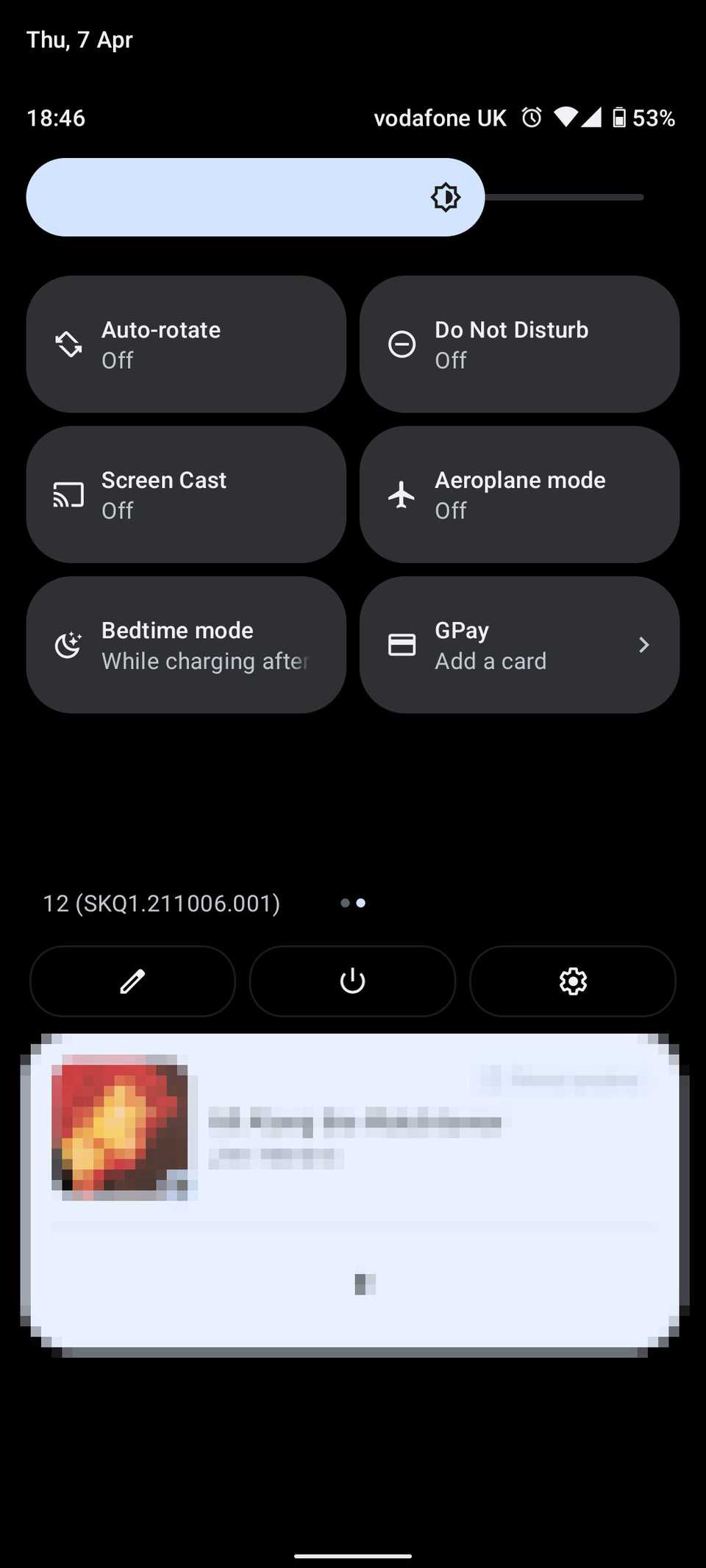Open the Settings gear icon
Image resolution: width=706 pixels, height=1568 pixels.
[572, 981]
